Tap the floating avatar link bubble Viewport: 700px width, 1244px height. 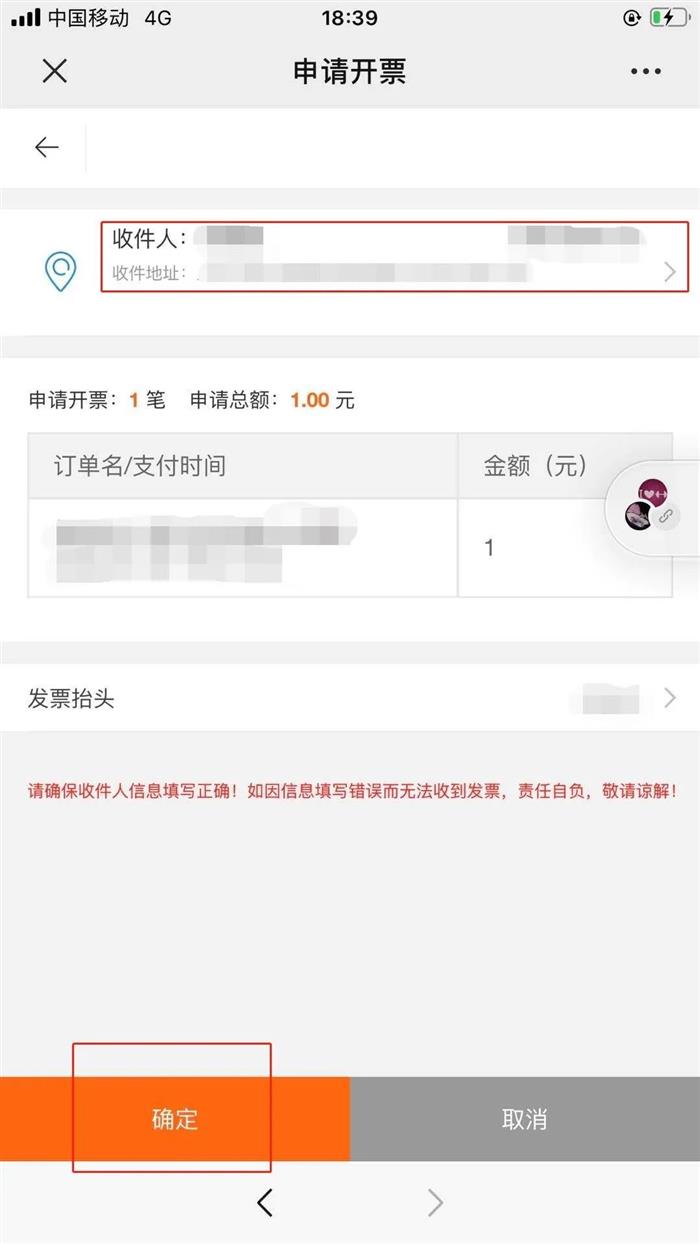(x=652, y=505)
